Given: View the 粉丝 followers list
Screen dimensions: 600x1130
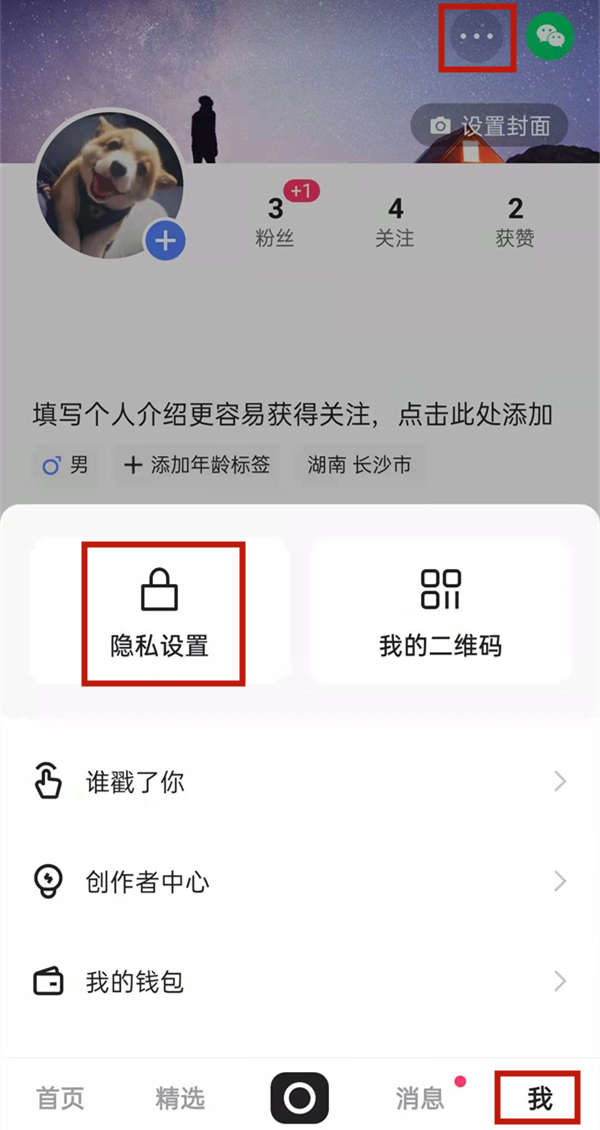Looking at the screenshot, I should 275,222.
